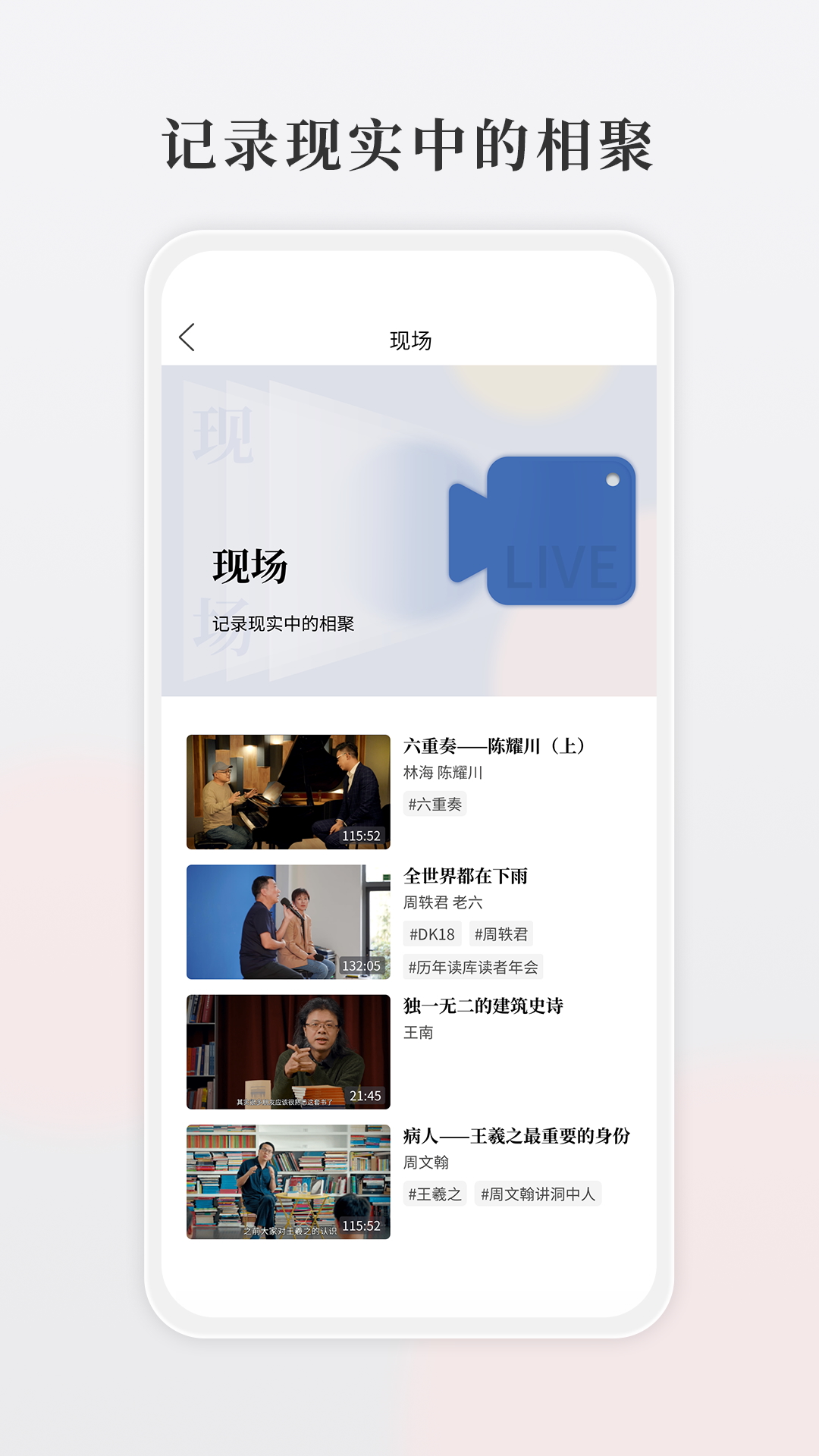Select the #周文翰讲洞中人 tag
This screenshot has width=819, height=1456.
click(x=539, y=1194)
